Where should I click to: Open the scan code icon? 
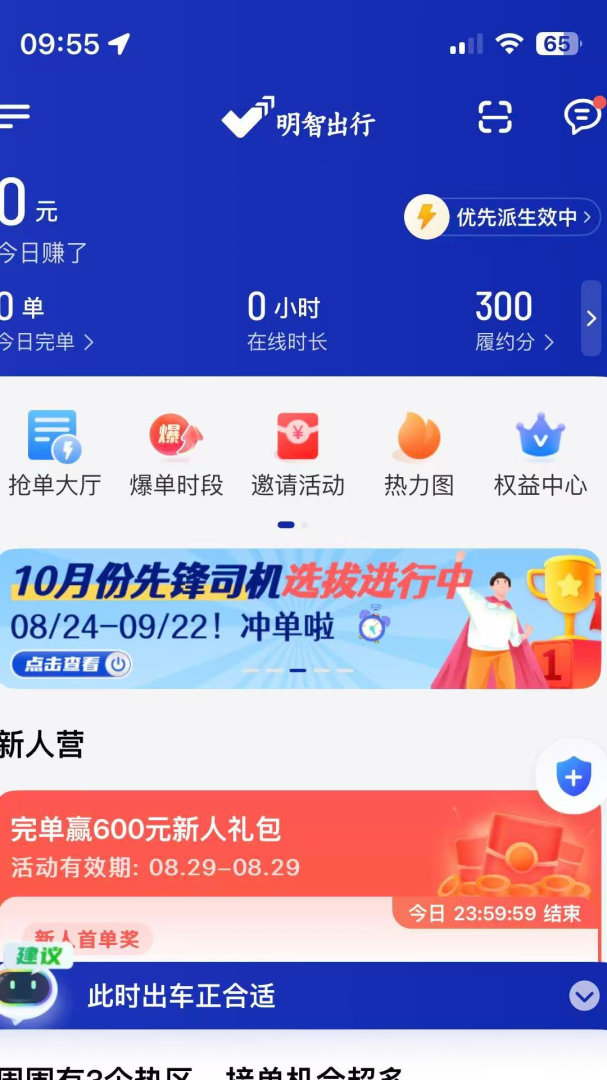tap(495, 117)
